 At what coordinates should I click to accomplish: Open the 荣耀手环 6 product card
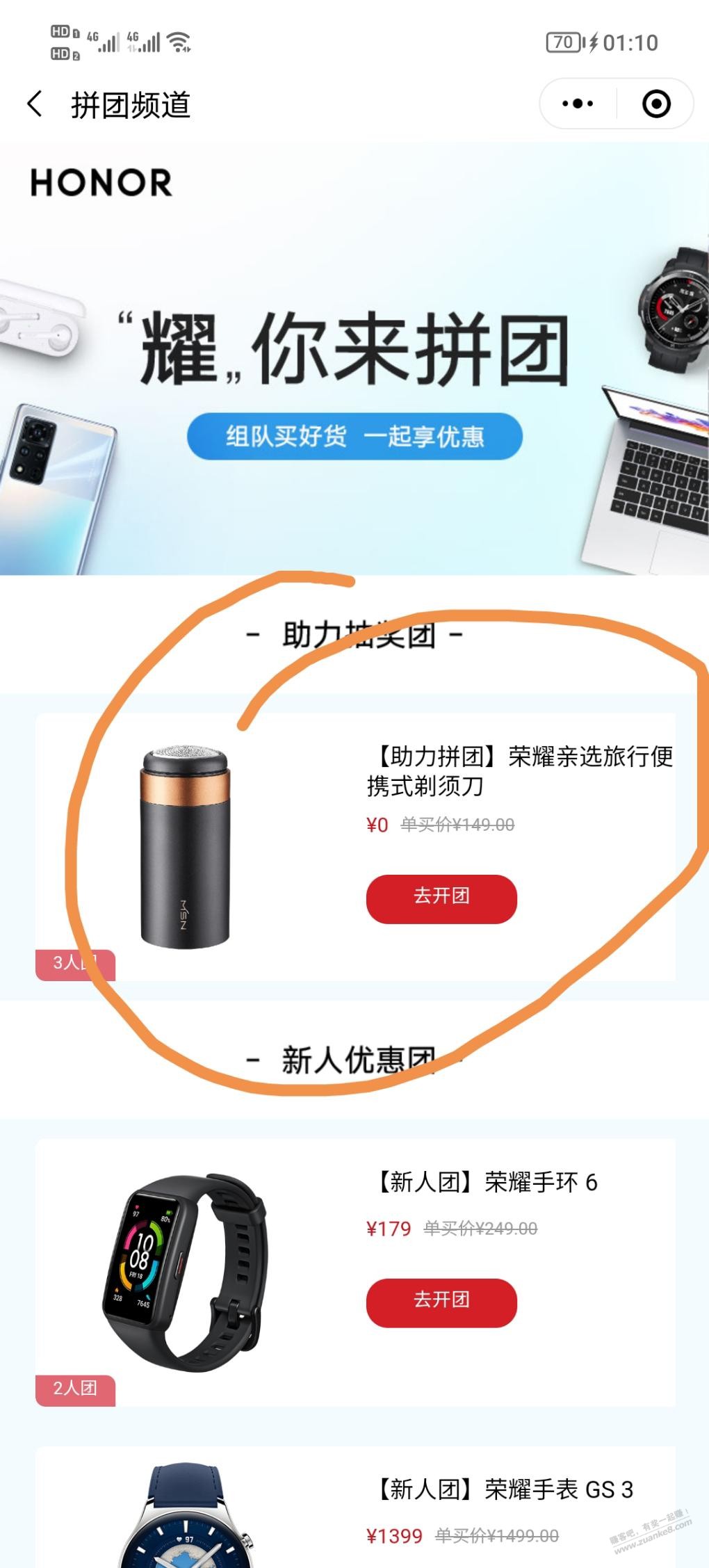pos(355,1272)
